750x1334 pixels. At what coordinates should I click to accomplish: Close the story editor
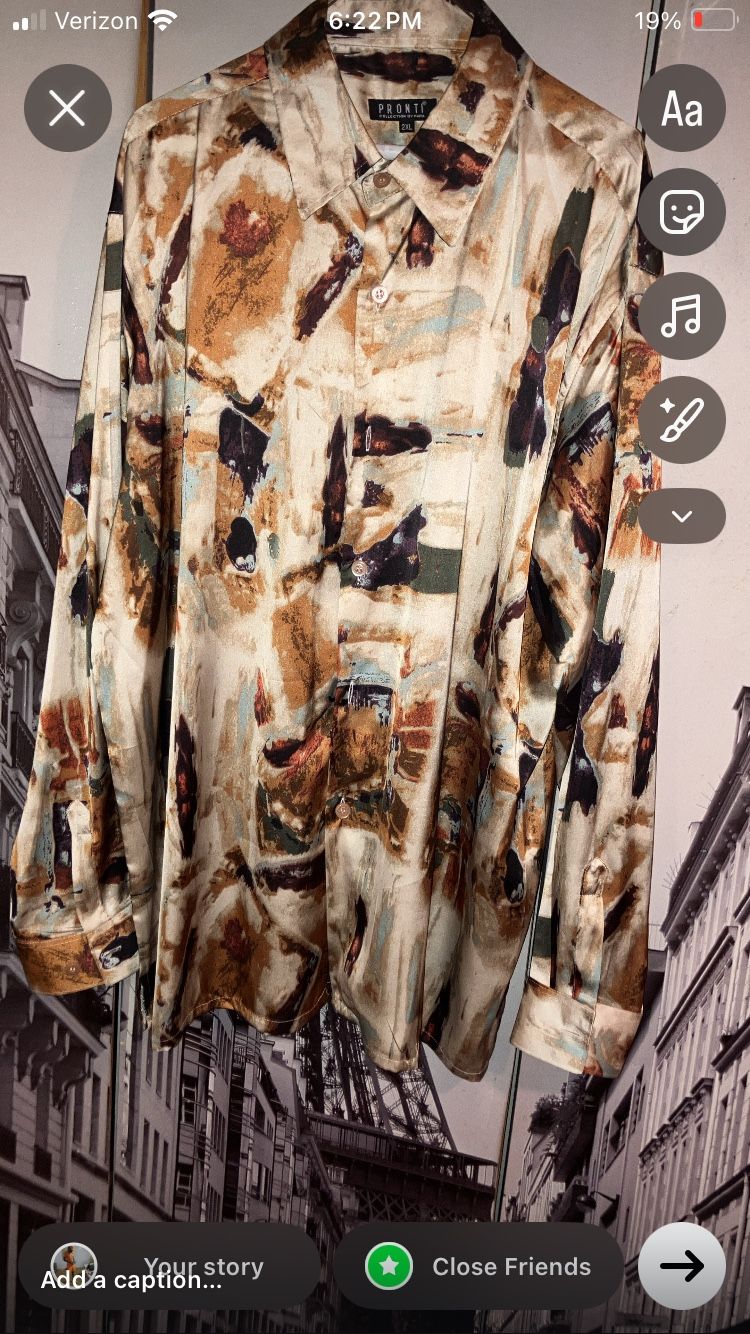(67, 109)
